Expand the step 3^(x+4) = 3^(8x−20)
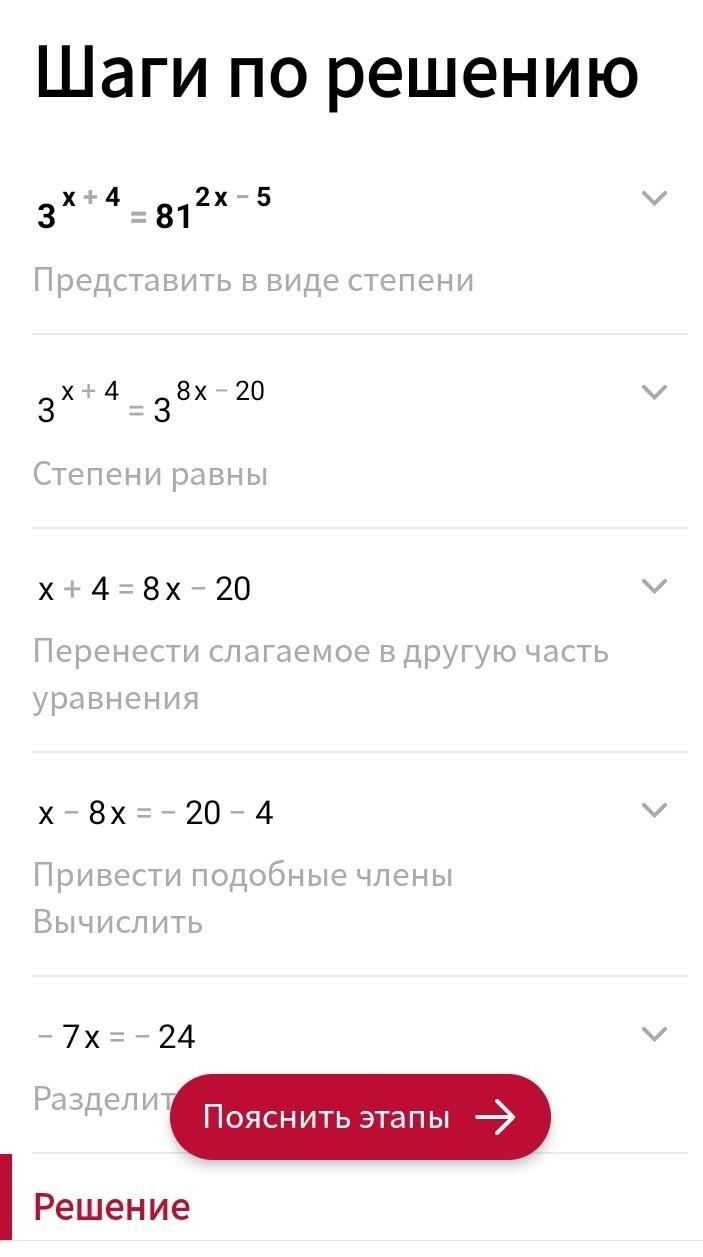 click(653, 392)
